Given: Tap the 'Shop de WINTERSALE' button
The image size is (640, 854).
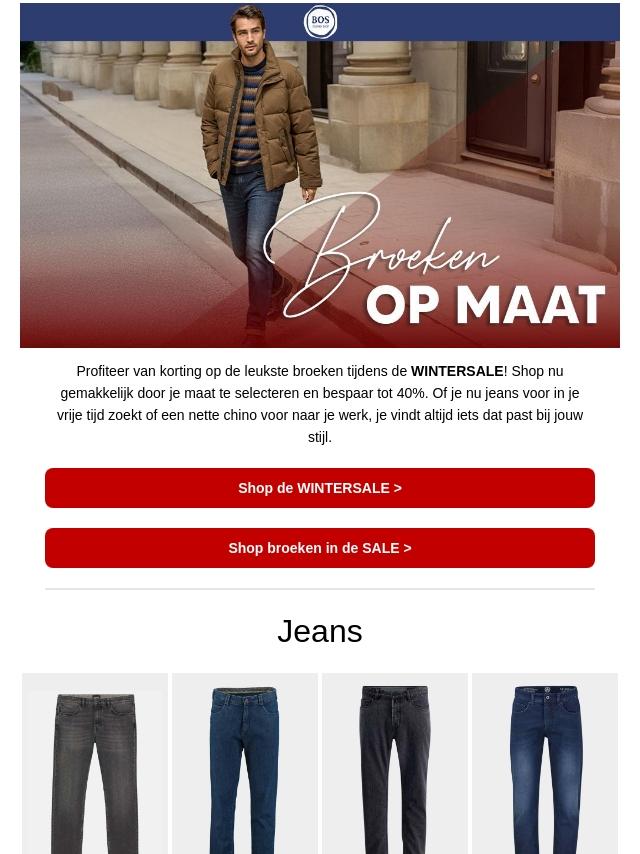Looking at the screenshot, I should tap(320, 488).
